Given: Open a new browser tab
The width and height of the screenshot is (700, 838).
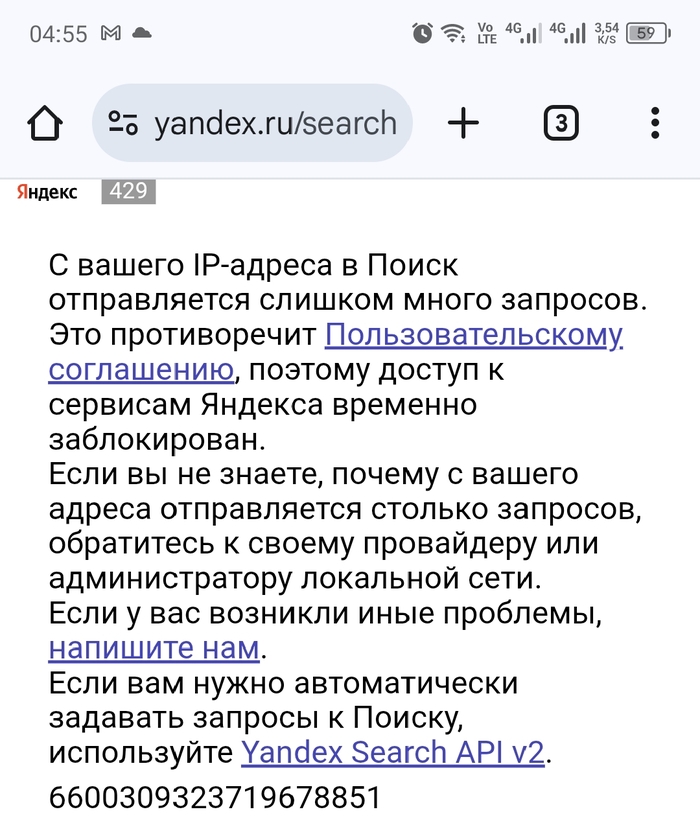Looking at the screenshot, I should click(x=463, y=123).
